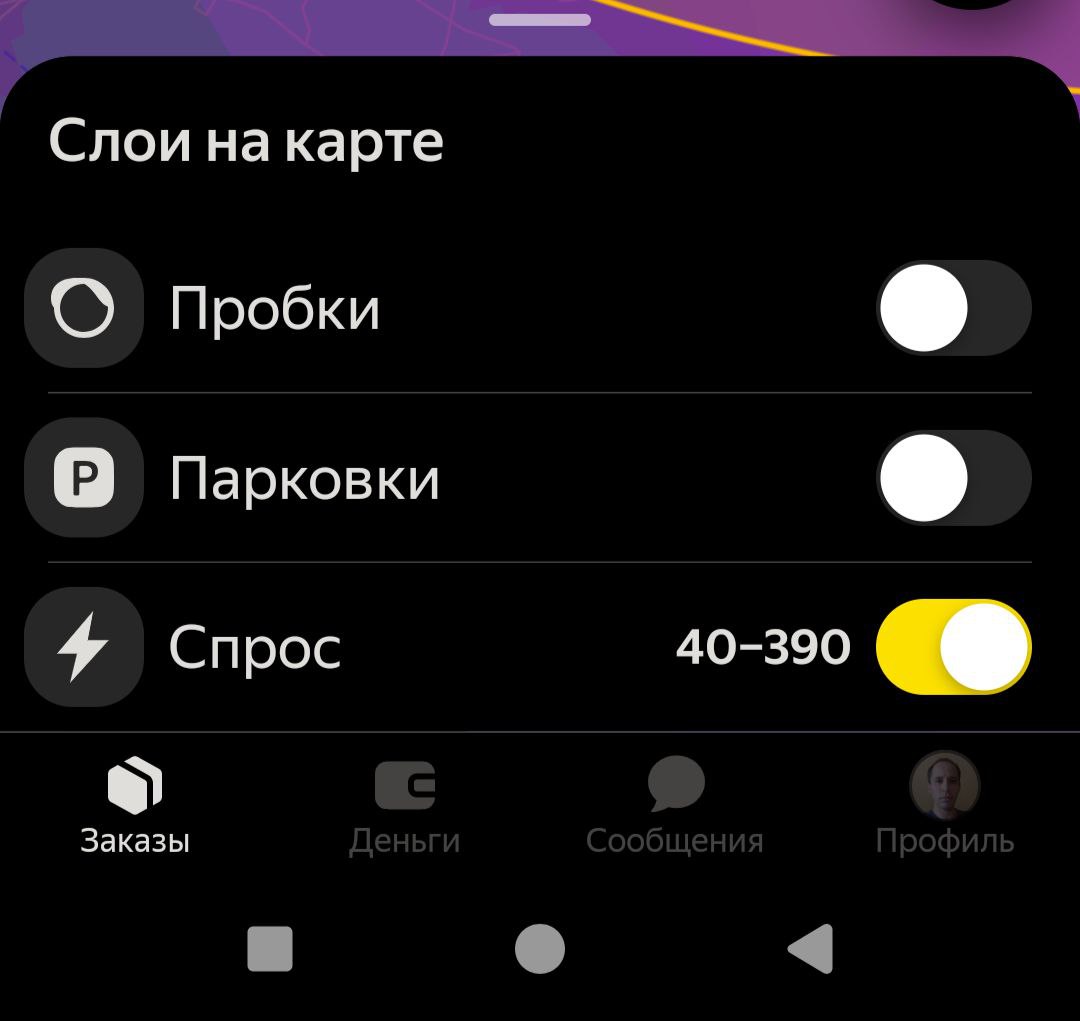Turn on the Парковки parking layer

[x=953, y=478]
